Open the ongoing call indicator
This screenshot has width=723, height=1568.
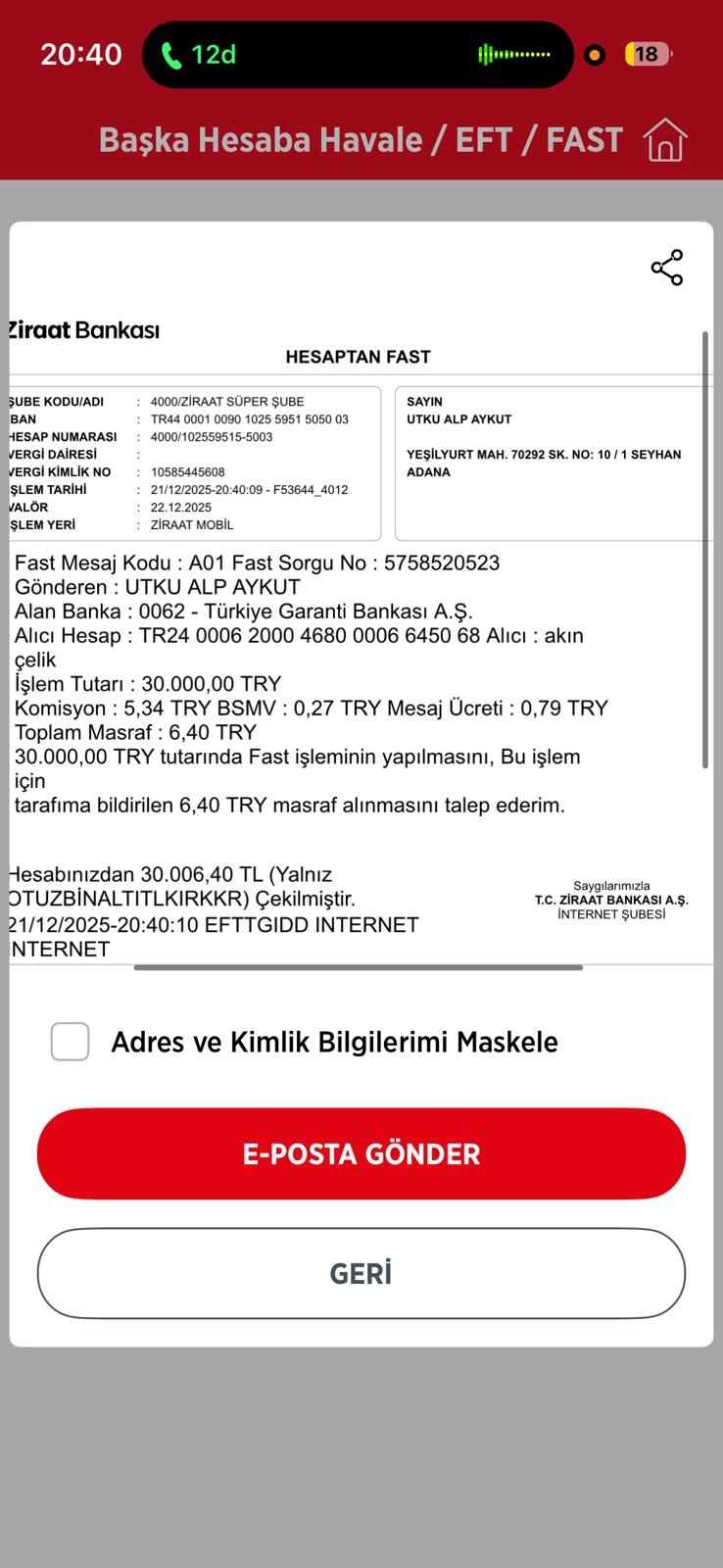click(200, 54)
